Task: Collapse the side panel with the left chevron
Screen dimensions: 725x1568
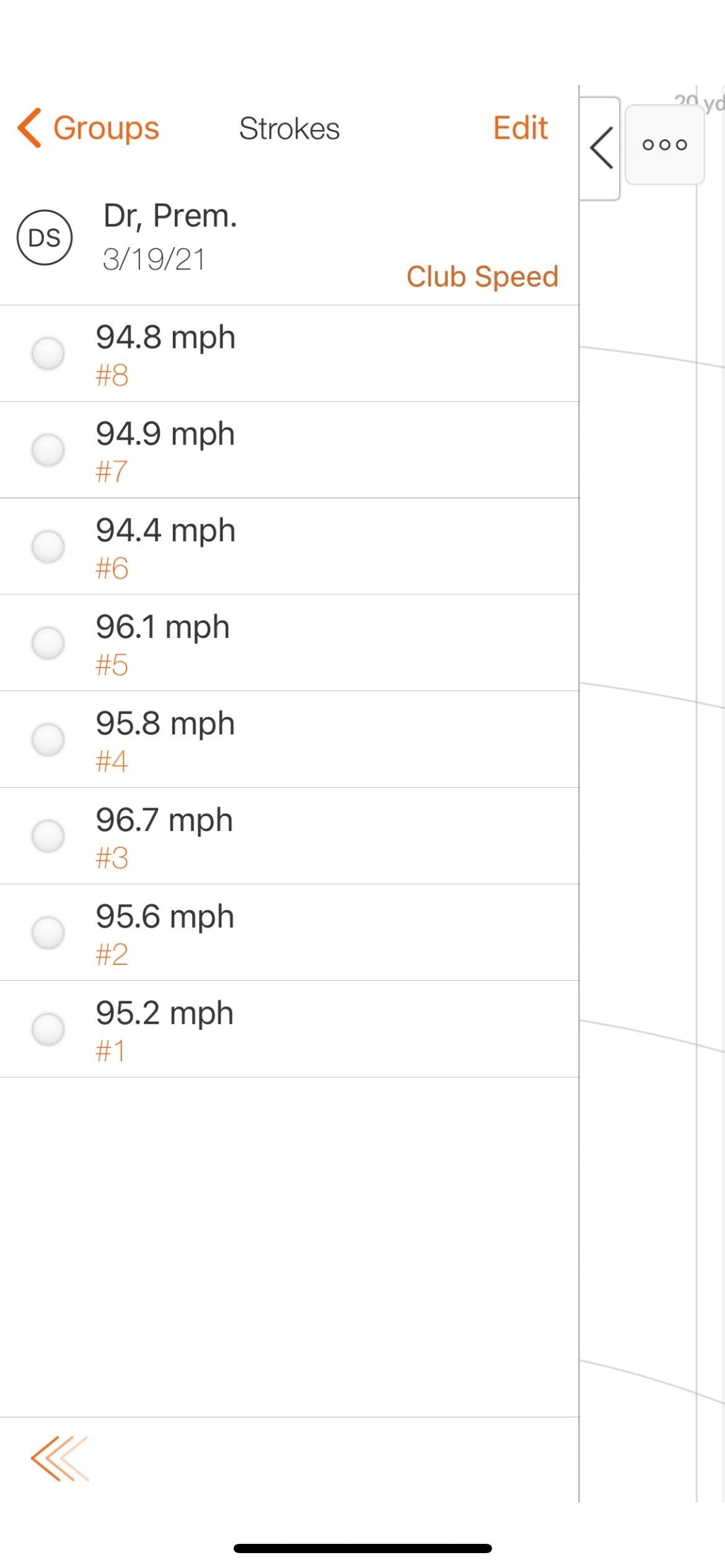Action: click(600, 148)
